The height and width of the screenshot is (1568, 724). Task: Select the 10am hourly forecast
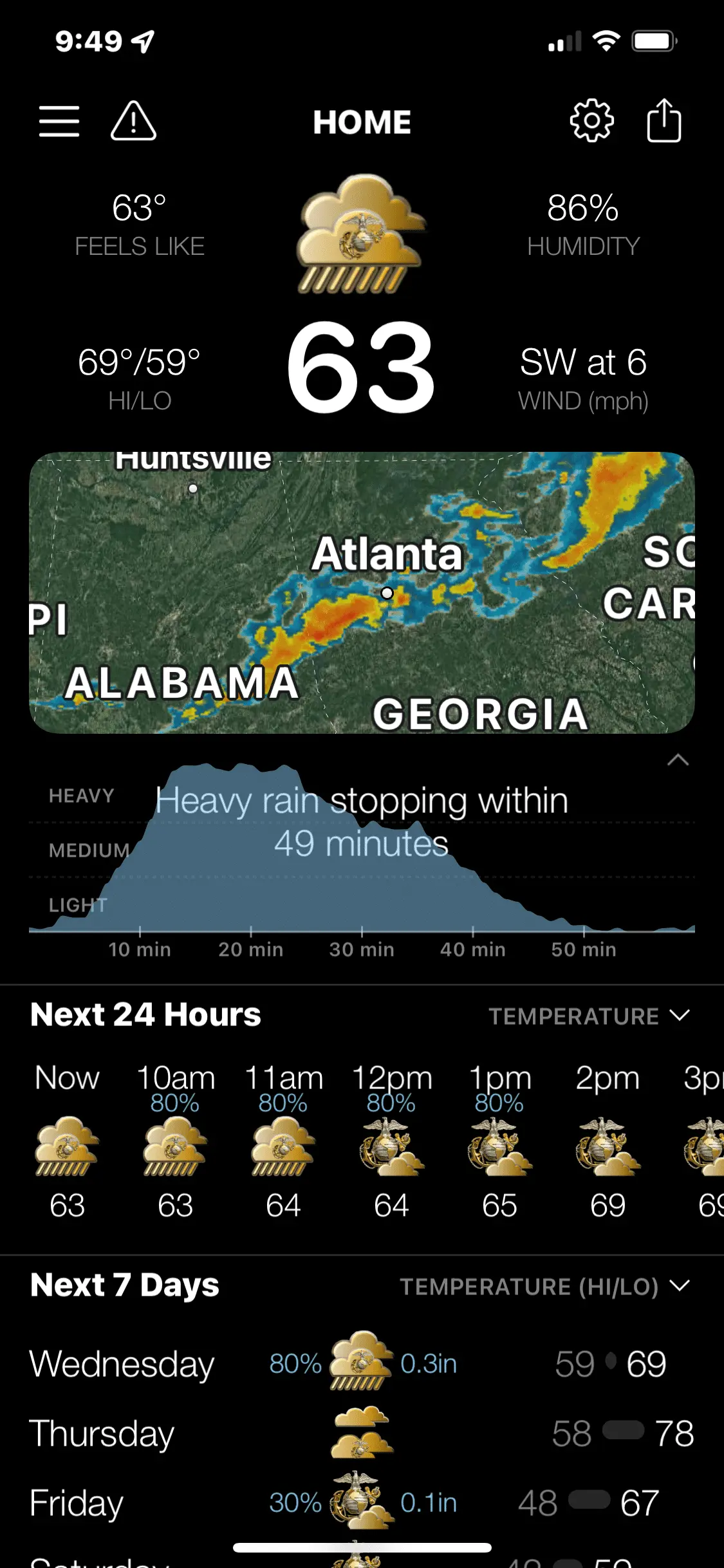pyautogui.click(x=175, y=1141)
